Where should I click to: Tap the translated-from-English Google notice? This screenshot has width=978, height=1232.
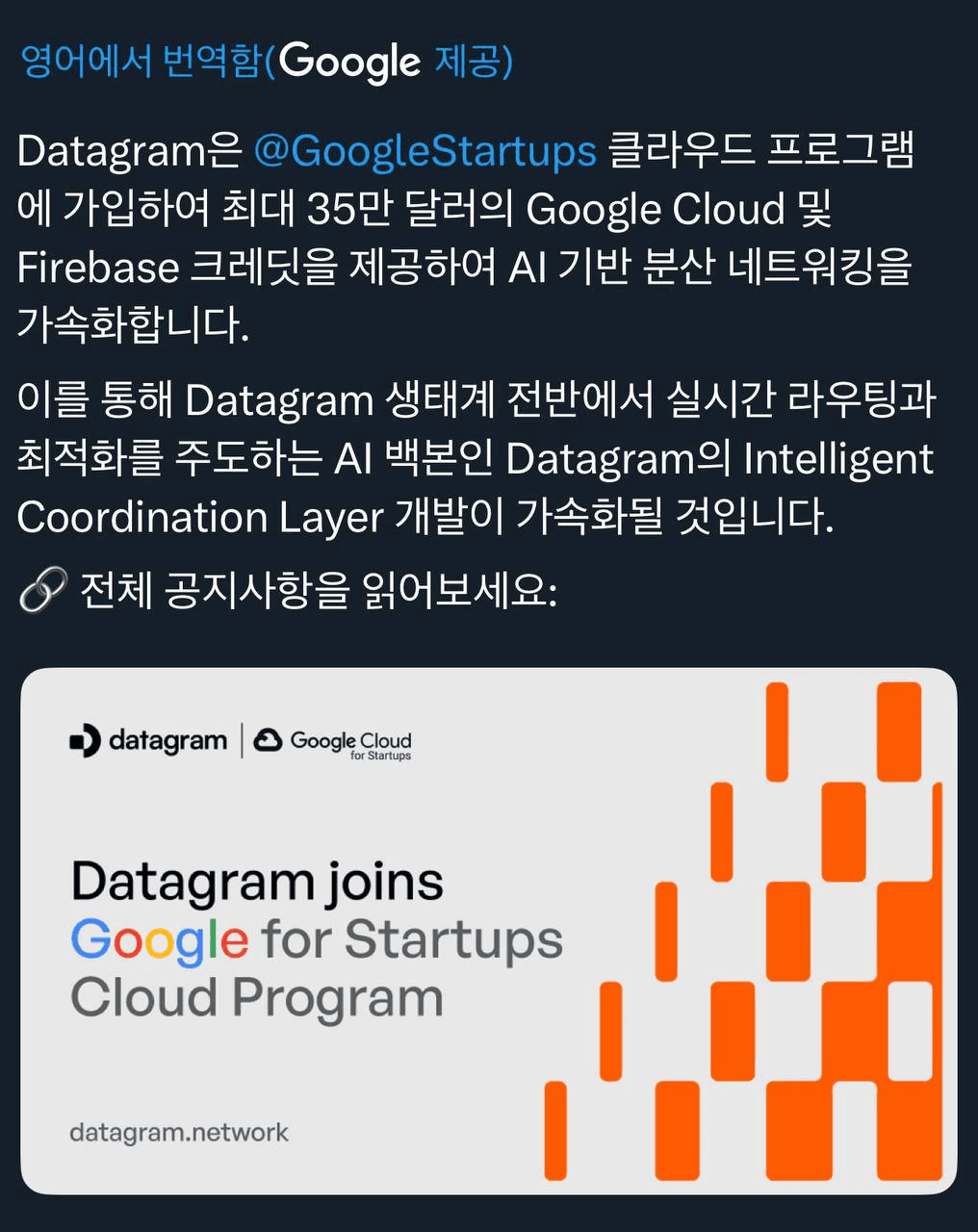266,62
